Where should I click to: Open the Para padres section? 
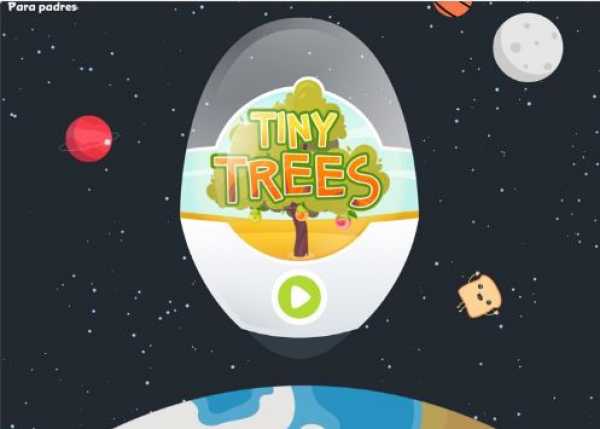42,7
